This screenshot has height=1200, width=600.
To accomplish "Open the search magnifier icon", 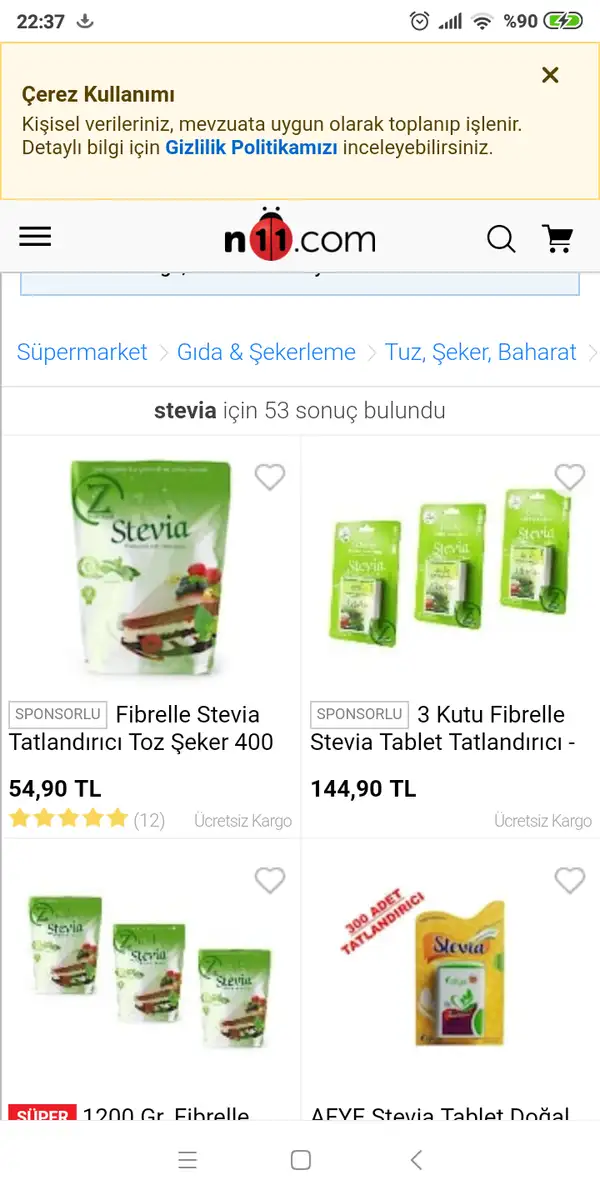I will [x=500, y=238].
